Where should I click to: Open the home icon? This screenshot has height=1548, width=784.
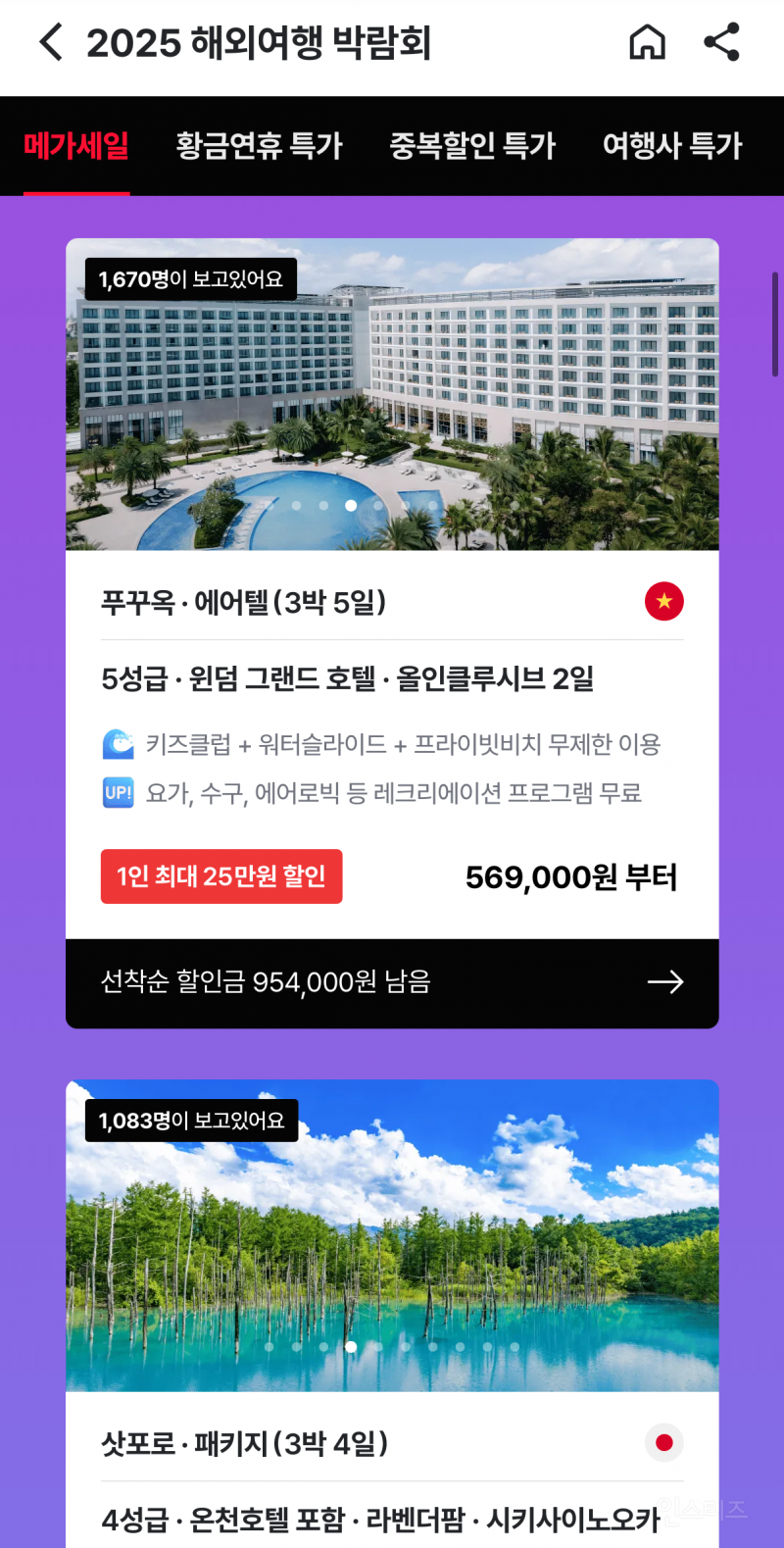[647, 43]
